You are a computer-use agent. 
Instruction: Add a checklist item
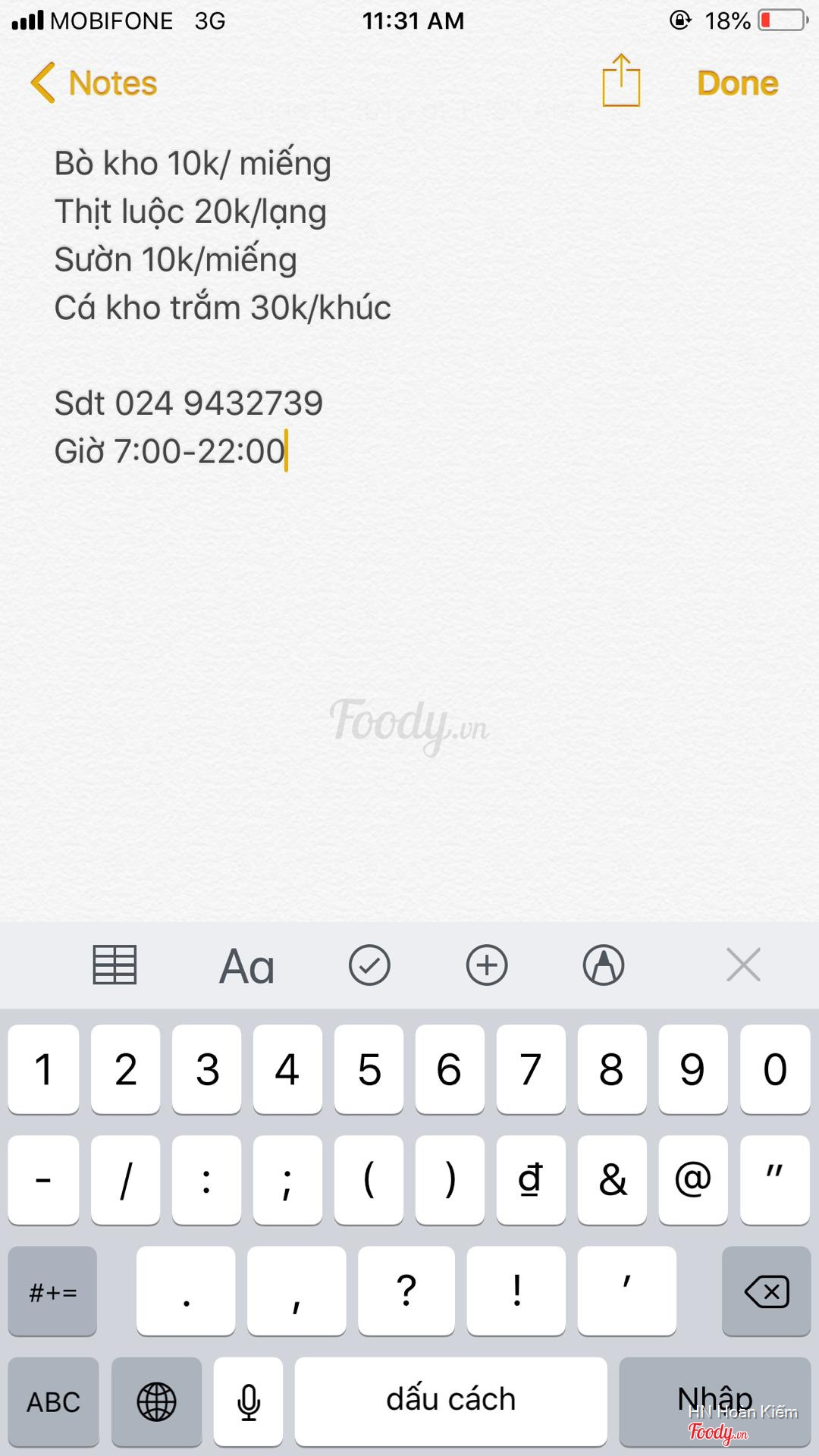(x=369, y=965)
